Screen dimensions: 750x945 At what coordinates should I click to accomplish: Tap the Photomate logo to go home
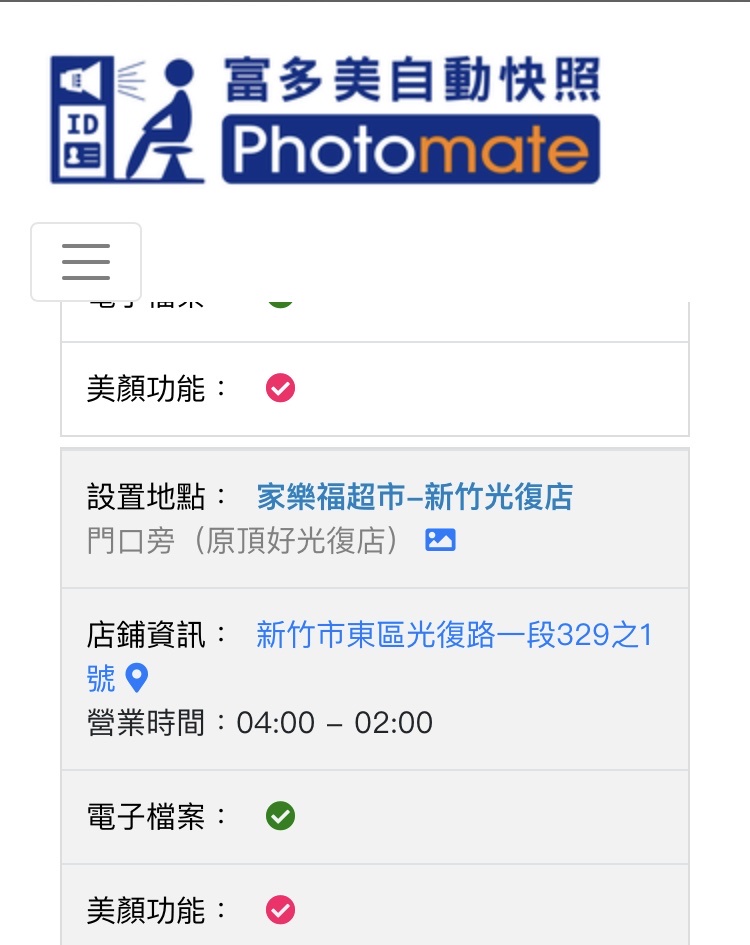[x=326, y=121]
